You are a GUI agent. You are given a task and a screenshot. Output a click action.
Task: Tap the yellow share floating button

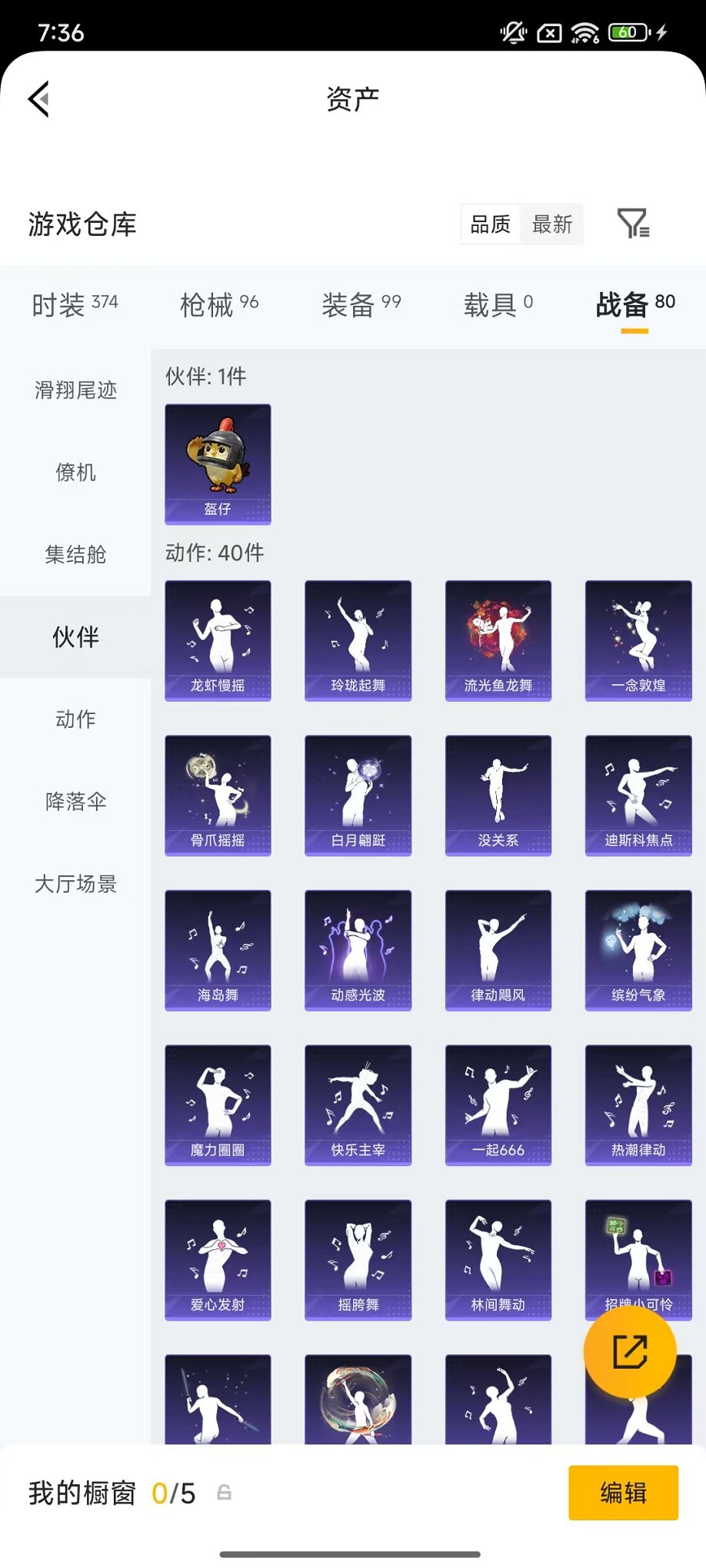629,1353
